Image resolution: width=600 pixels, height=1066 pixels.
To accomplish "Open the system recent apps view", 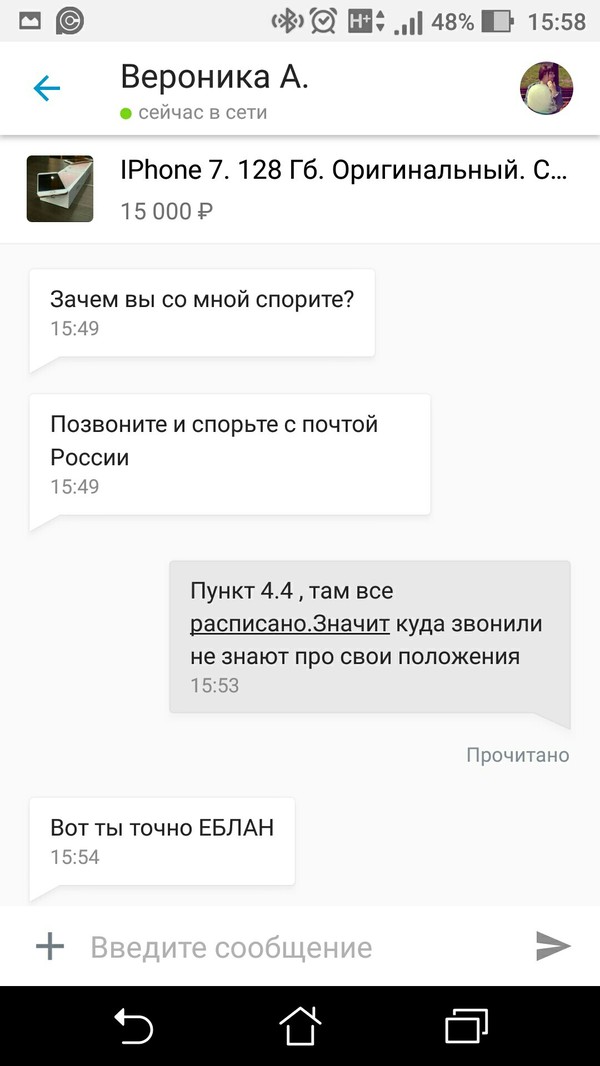I will pyautogui.click(x=466, y=1026).
